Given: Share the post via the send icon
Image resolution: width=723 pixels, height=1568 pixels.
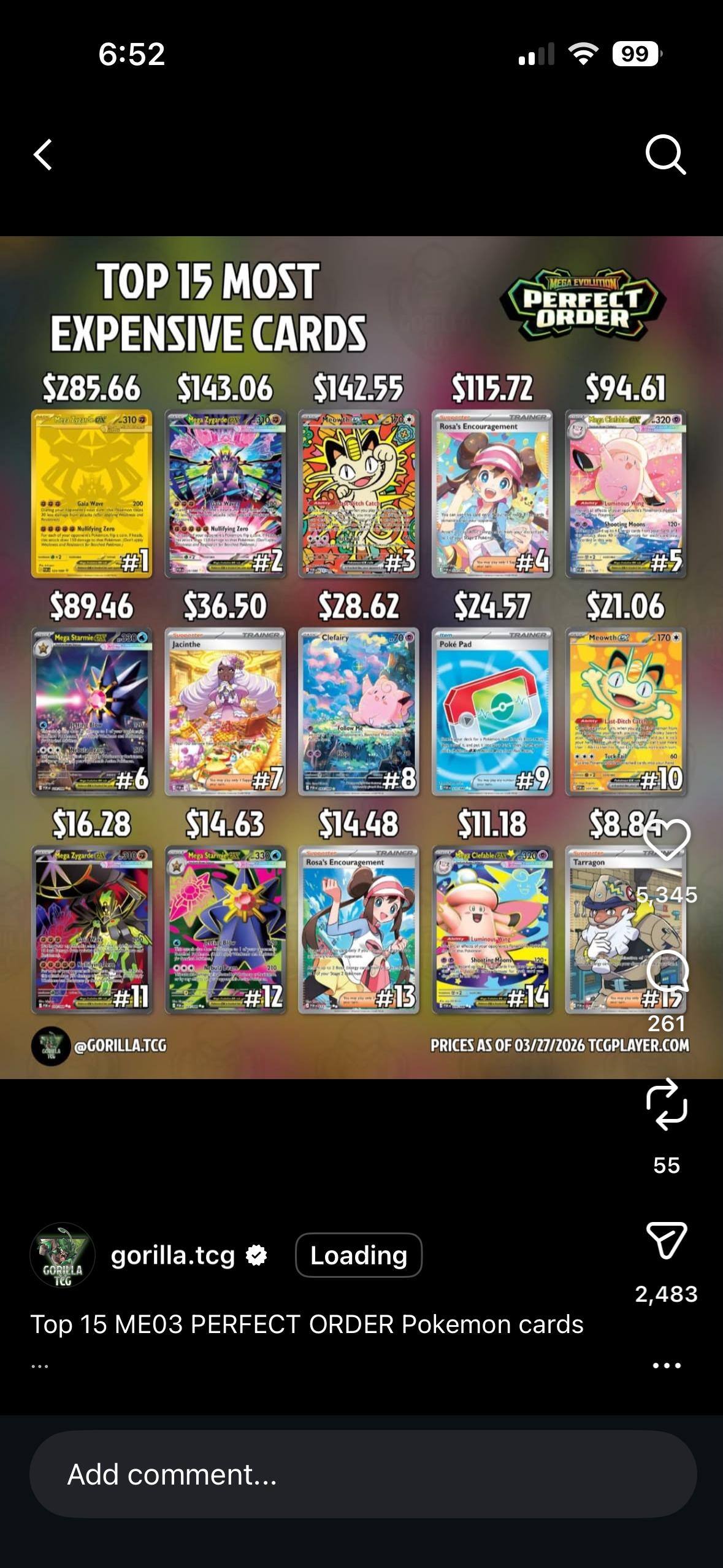Looking at the screenshot, I should click(x=667, y=1240).
